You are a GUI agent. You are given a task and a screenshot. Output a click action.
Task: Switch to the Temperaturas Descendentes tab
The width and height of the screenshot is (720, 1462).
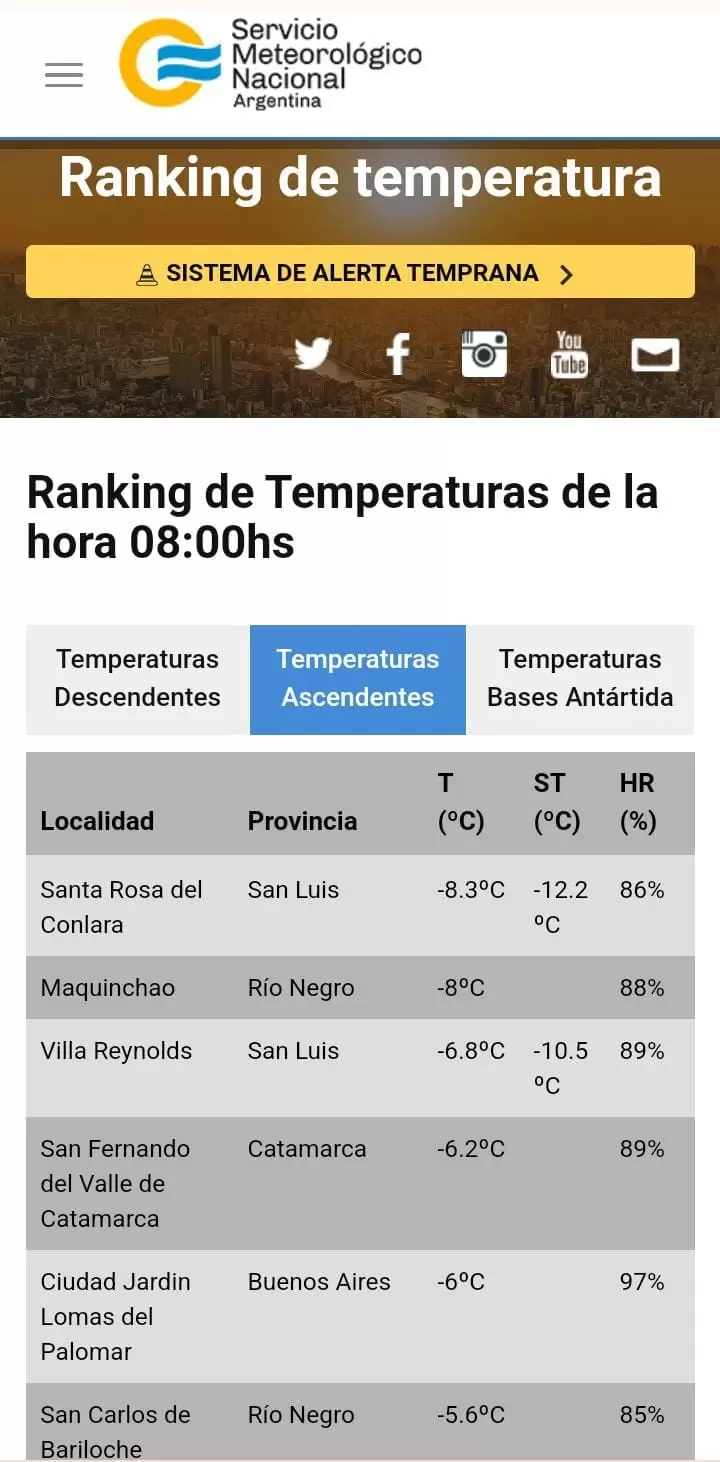coord(137,679)
